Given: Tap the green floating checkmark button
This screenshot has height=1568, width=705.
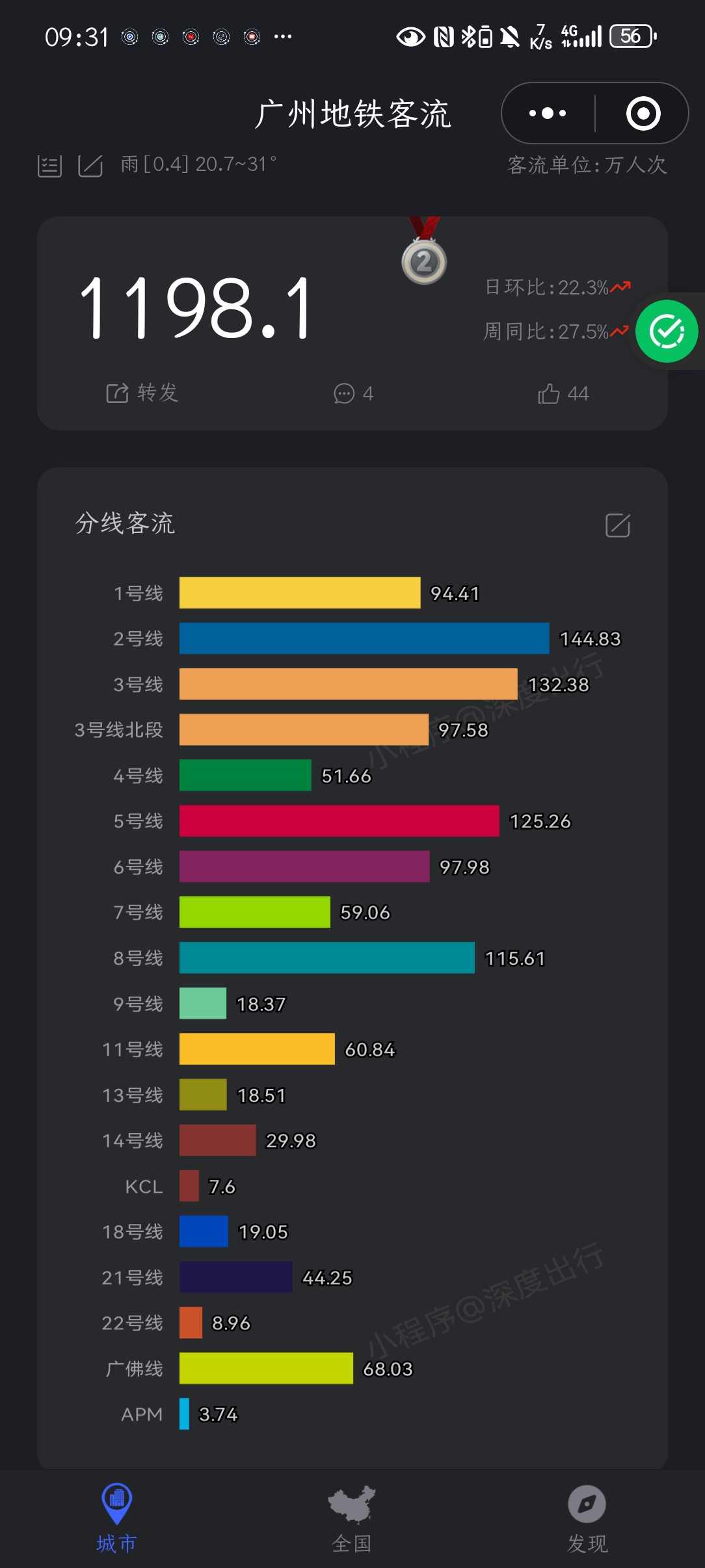Looking at the screenshot, I should 667,332.
